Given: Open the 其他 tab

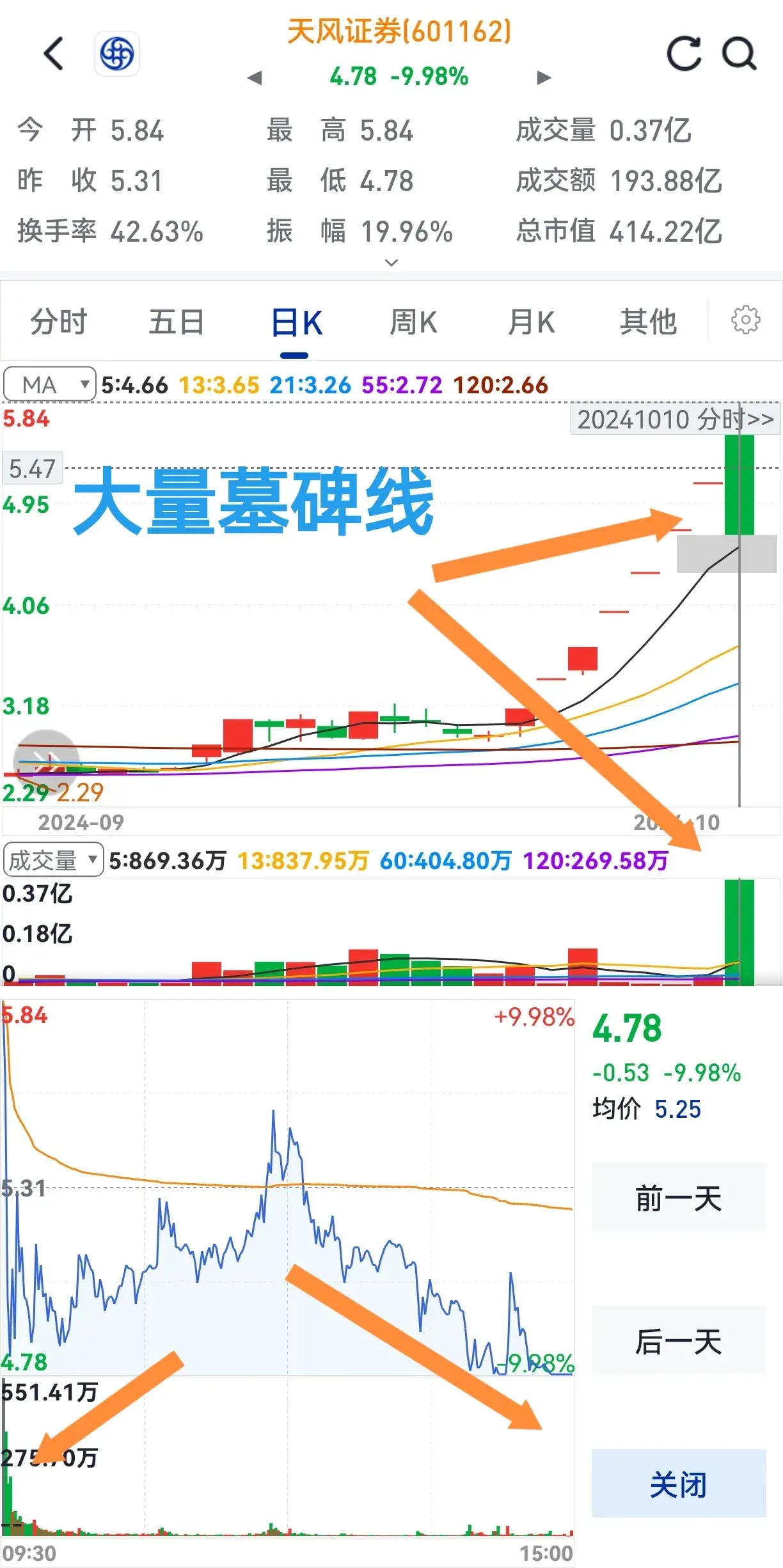Looking at the screenshot, I should 648,322.
